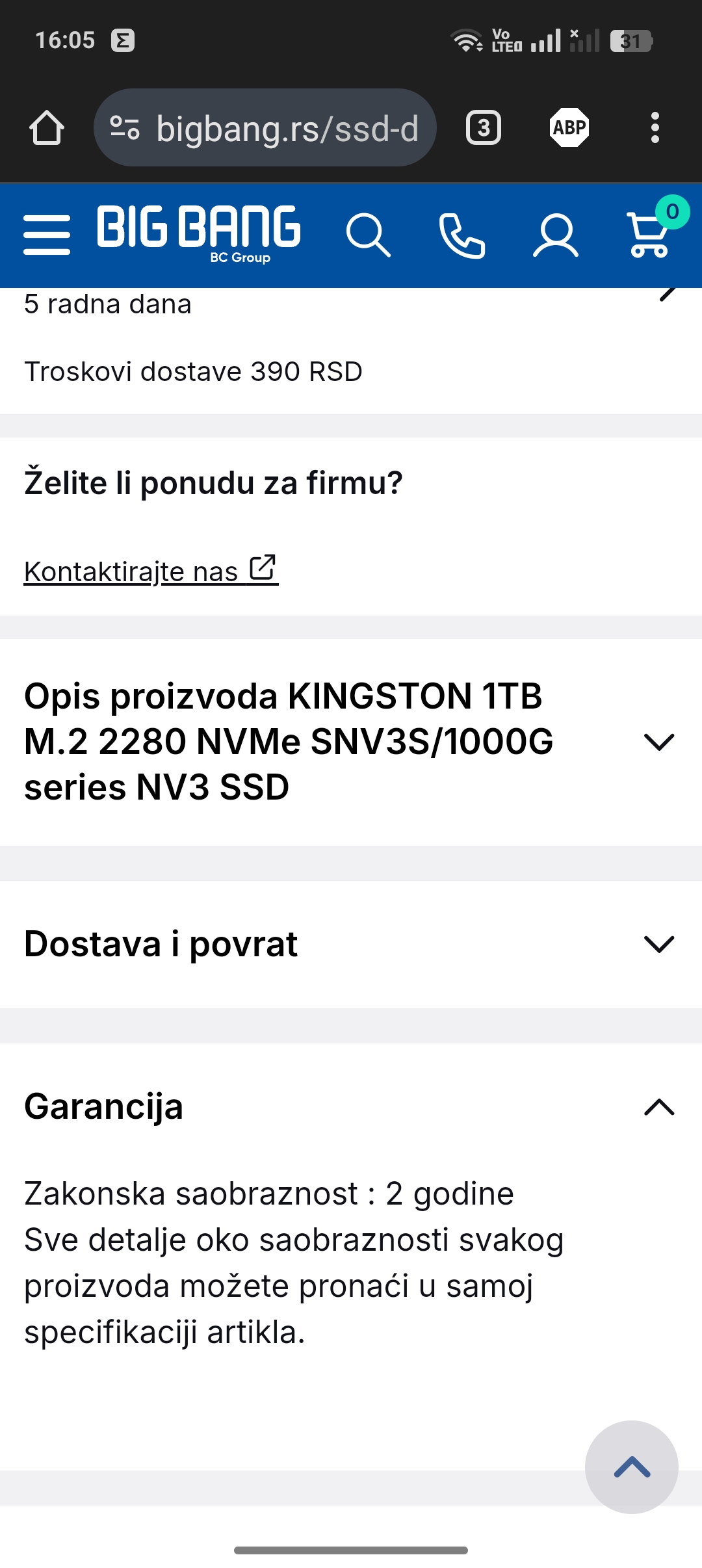702x1568 pixels.
Task: Open the ABP ad blocker extension
Action: (569, 127)
